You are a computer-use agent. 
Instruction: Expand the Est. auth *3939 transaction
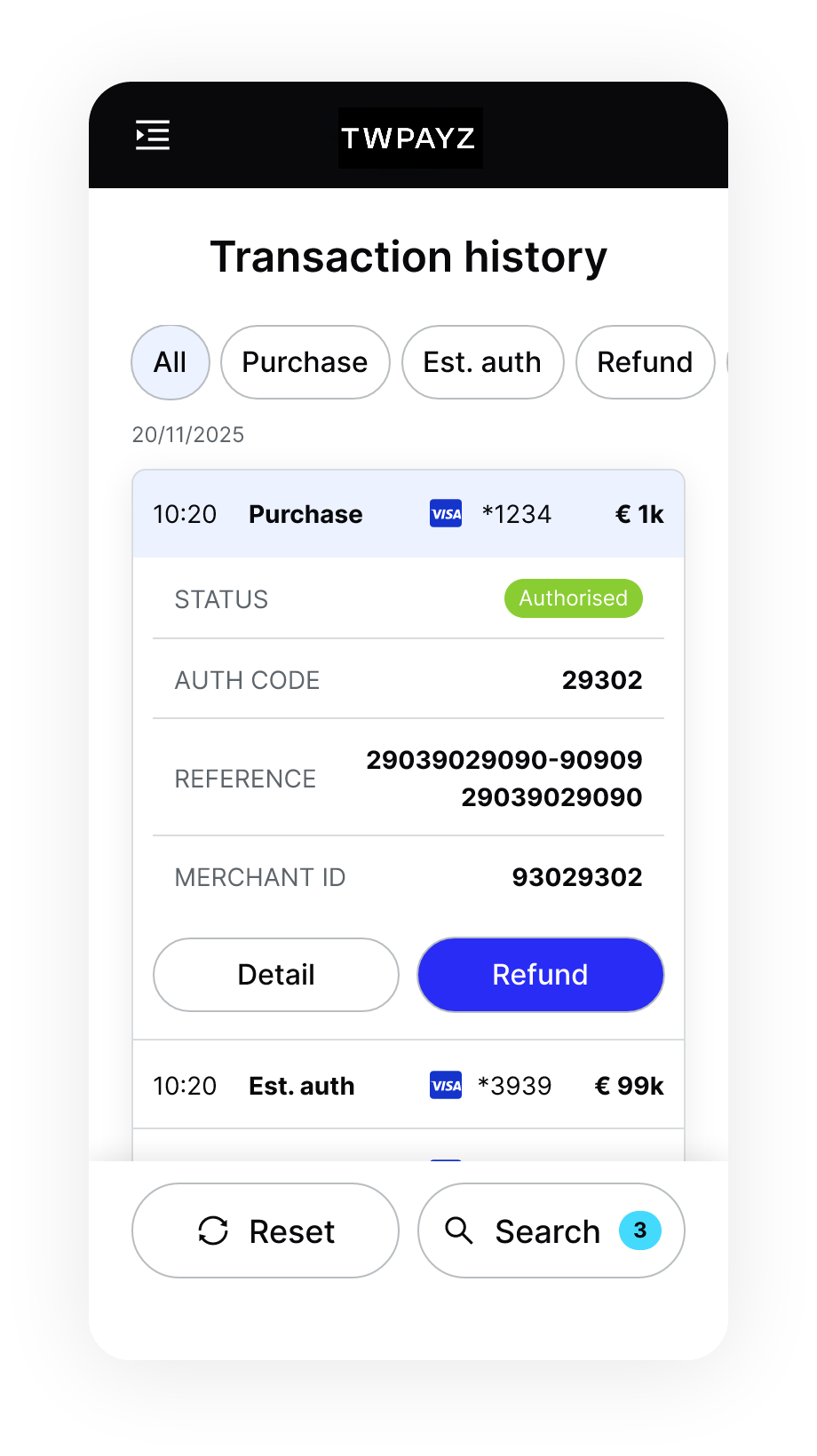pos(408,1085)
